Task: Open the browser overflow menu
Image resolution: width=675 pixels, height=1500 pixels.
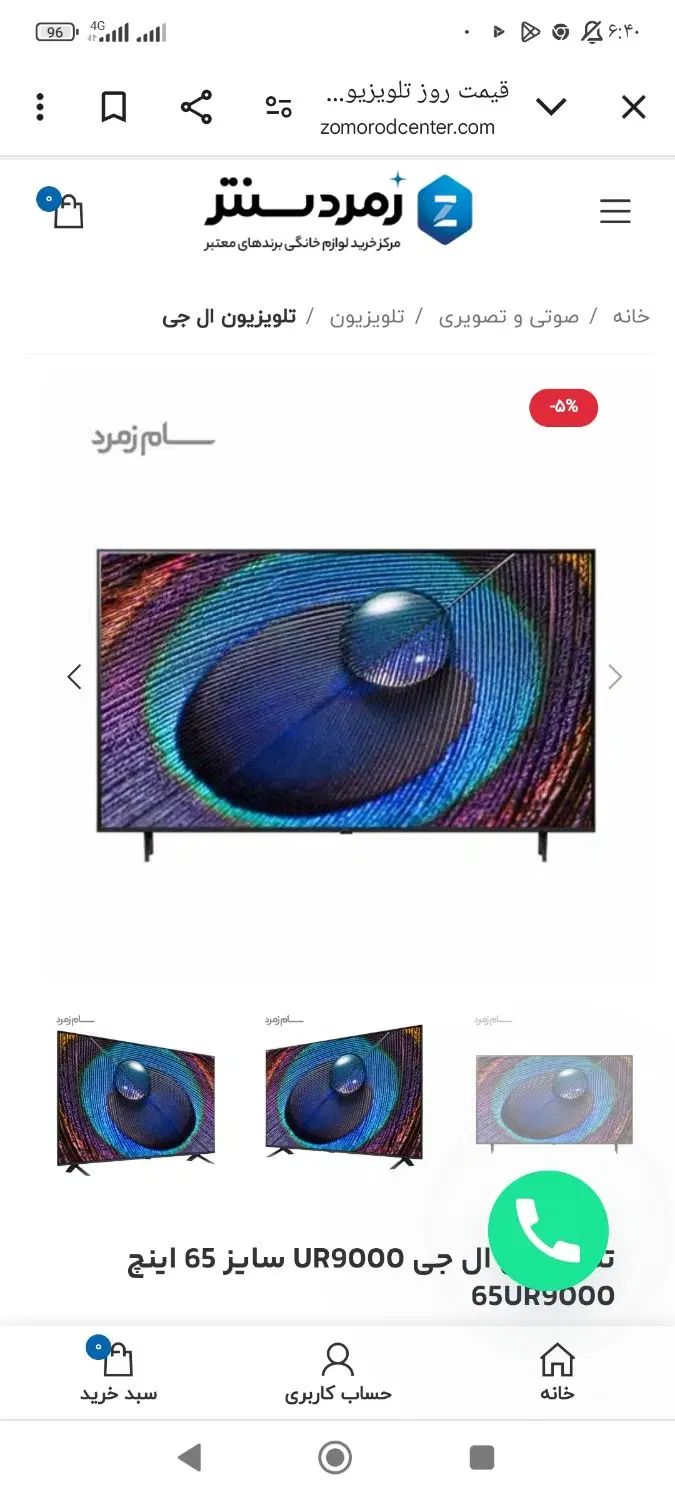Action: 40,107
